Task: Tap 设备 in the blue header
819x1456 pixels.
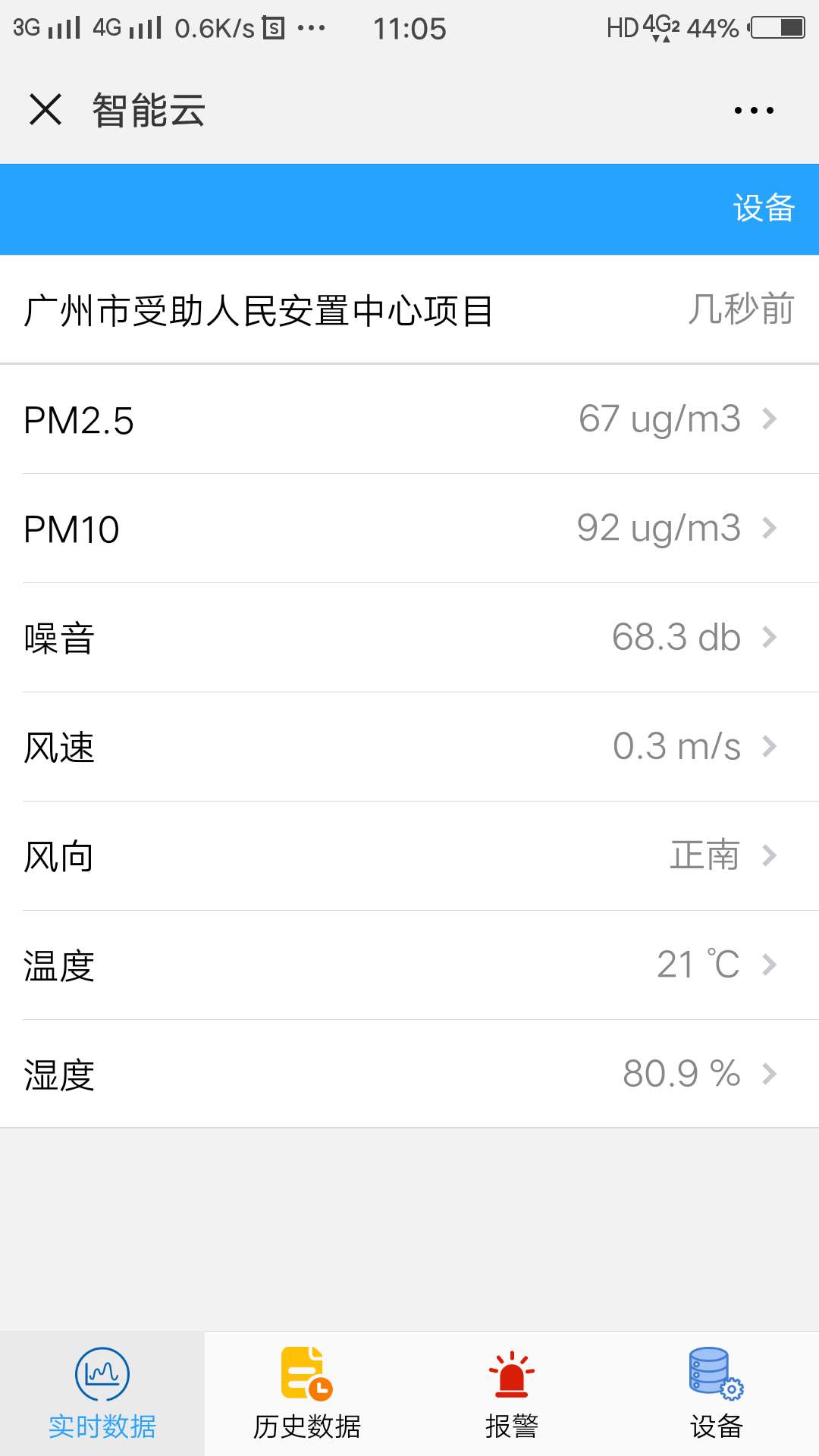Action: 764,208
